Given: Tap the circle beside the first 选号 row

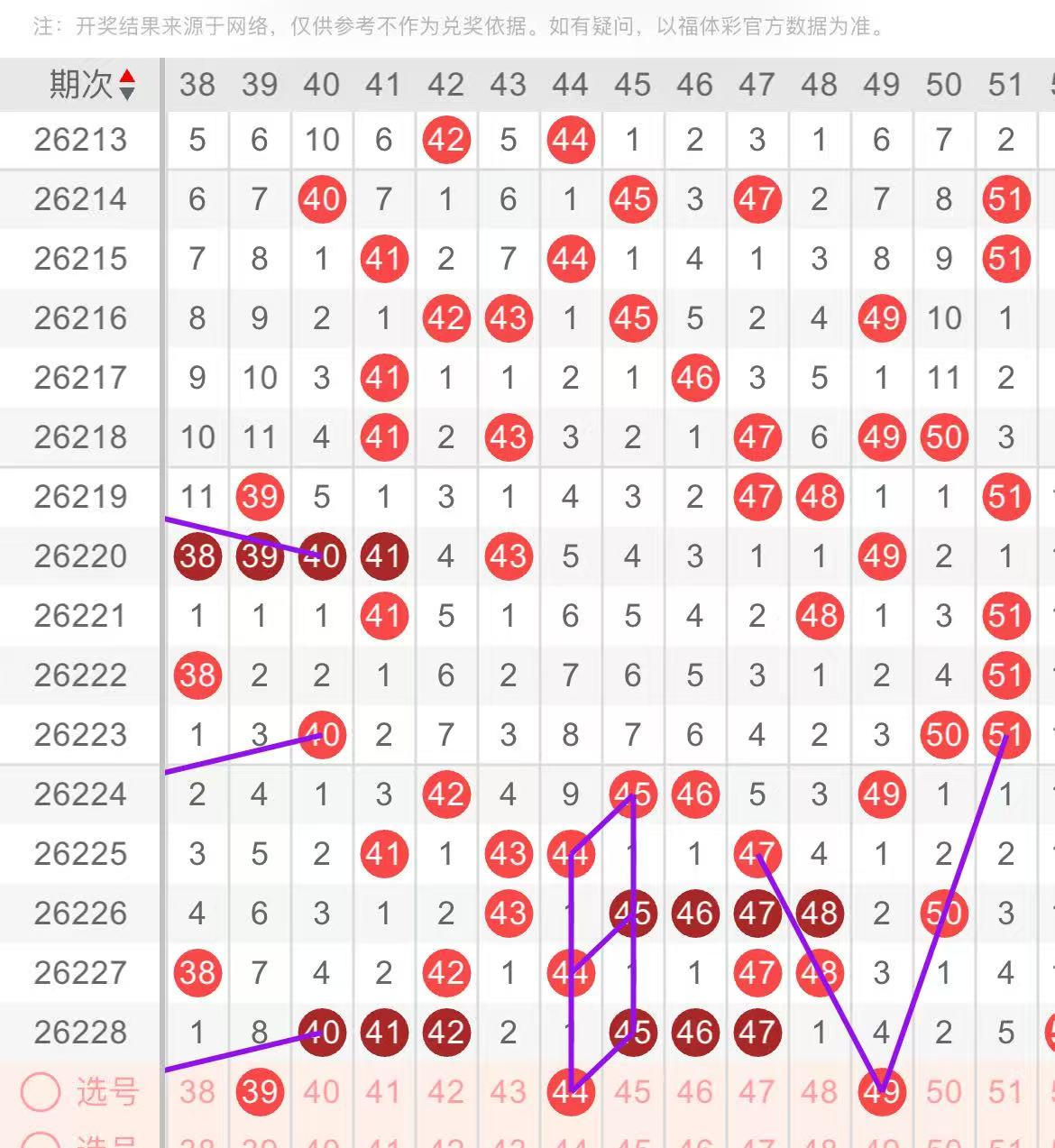Looking at the screenshot, I should (x=41, y=1092).
